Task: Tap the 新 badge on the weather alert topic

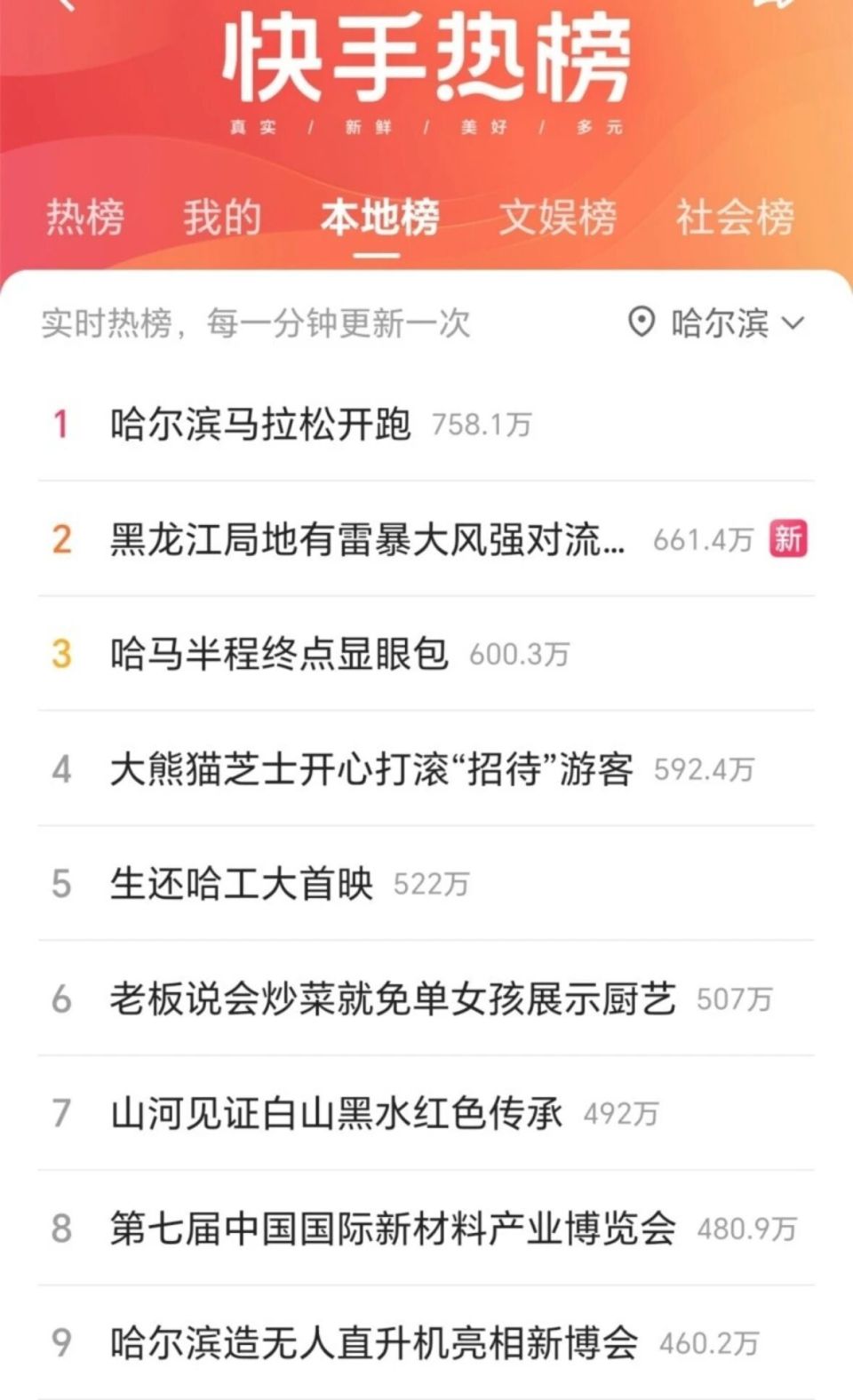Action: tap(789, 538)
